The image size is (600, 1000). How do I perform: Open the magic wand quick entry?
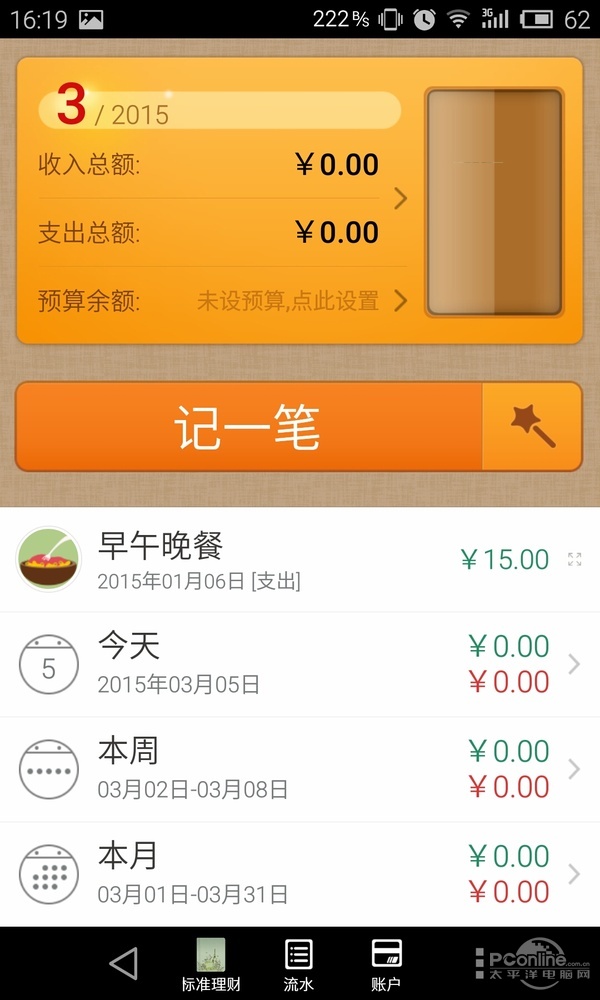(532, 427)
